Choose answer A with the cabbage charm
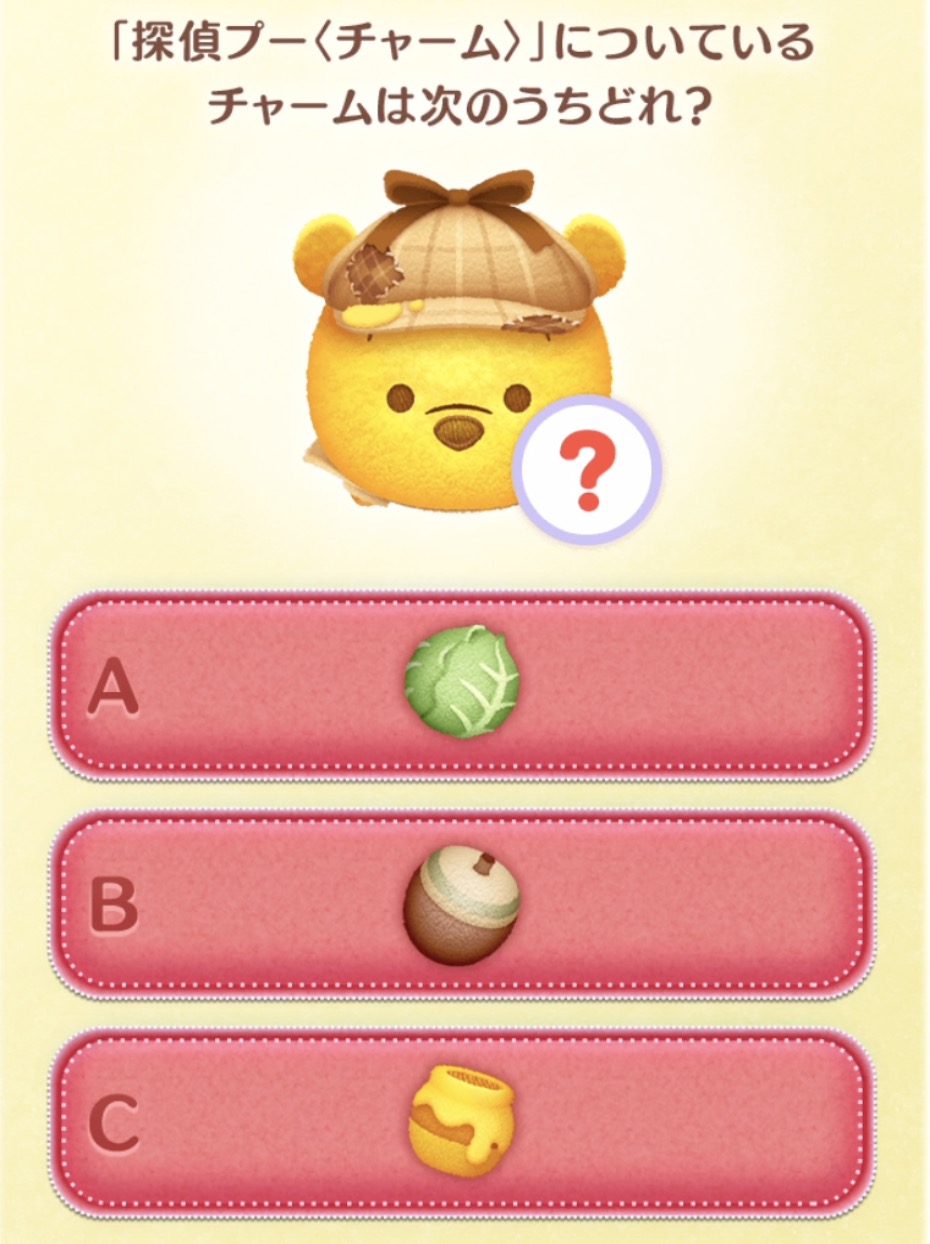Image resolution: width=930 pixels, height=1244 pixels. click(462, 686)
